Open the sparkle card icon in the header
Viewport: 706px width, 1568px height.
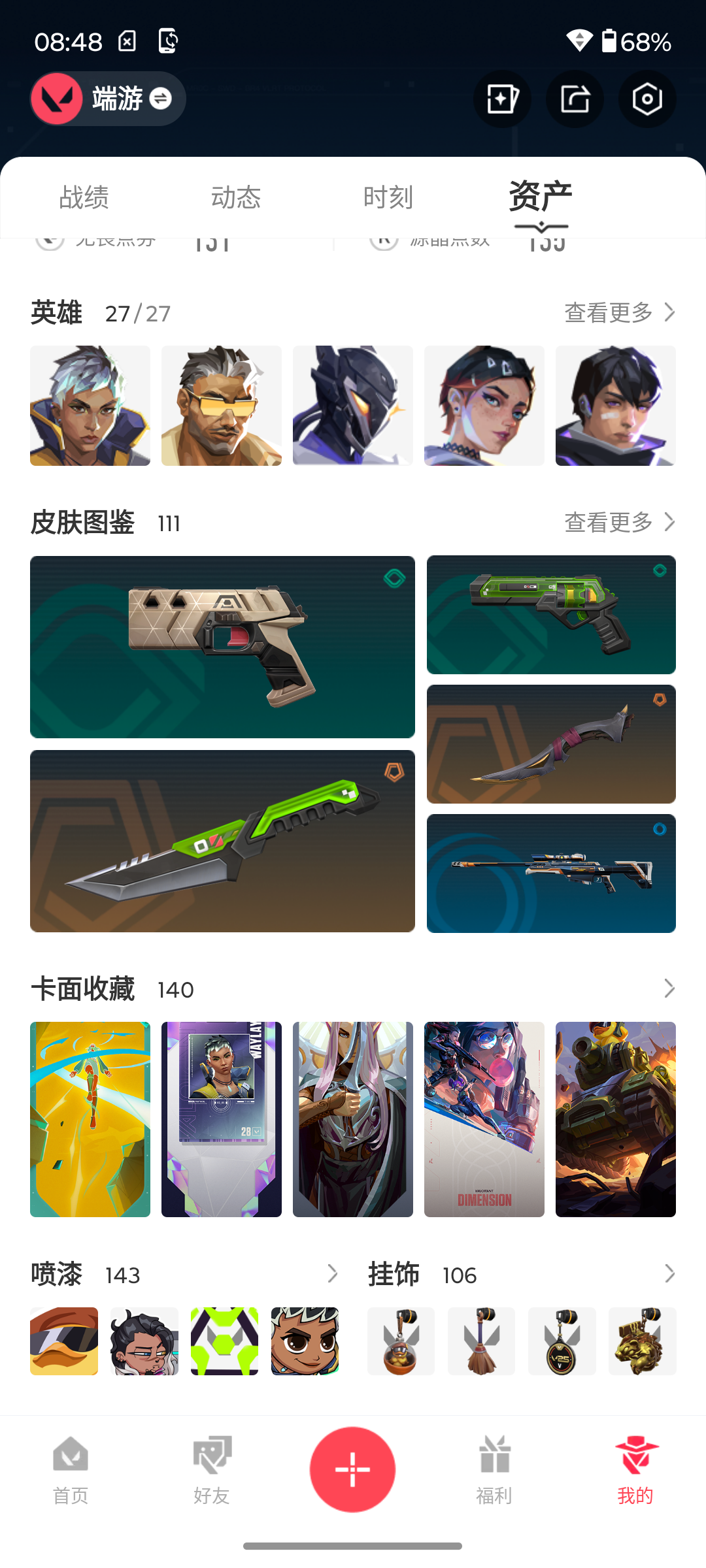pyautogui.click(x=502, y=99)
